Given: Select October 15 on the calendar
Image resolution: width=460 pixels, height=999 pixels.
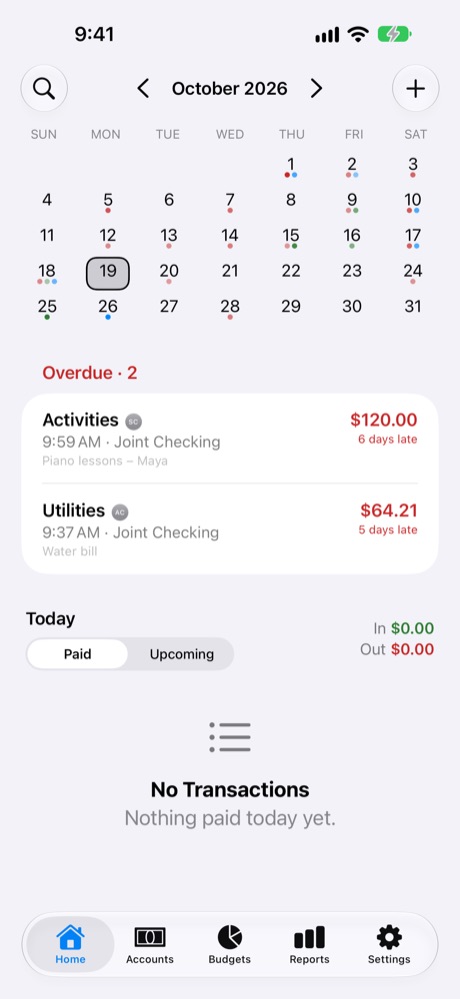Looking at the screenshot, I should click(x=291, y=237).
